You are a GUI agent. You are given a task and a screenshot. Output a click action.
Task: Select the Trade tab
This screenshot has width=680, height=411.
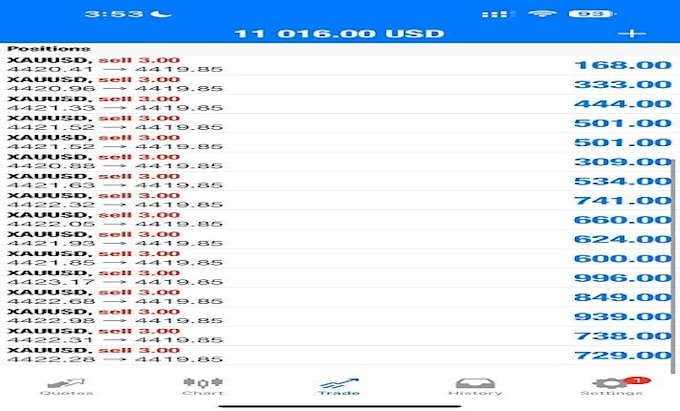(339, 387)
